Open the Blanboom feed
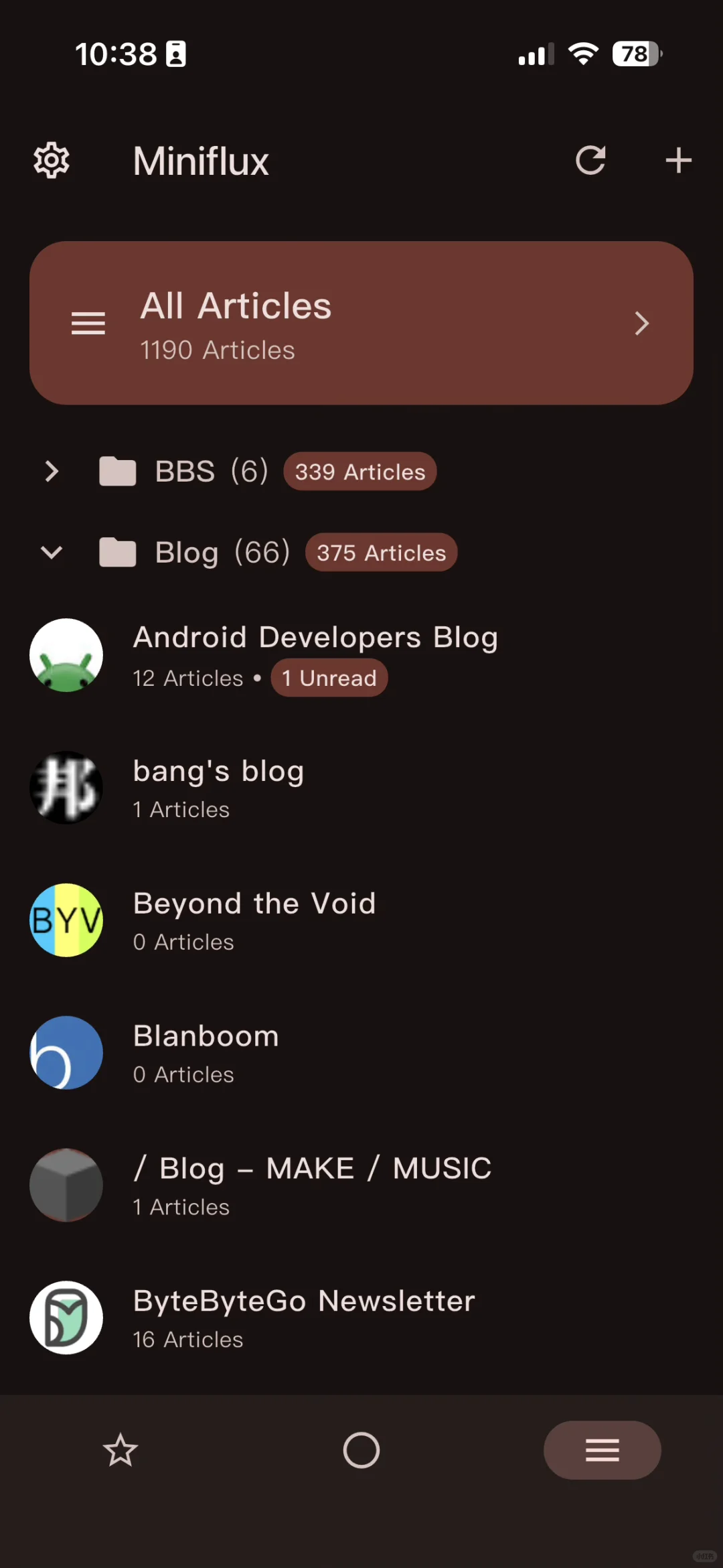Viewport: 723px width, 1568px height. [361, 1053]
